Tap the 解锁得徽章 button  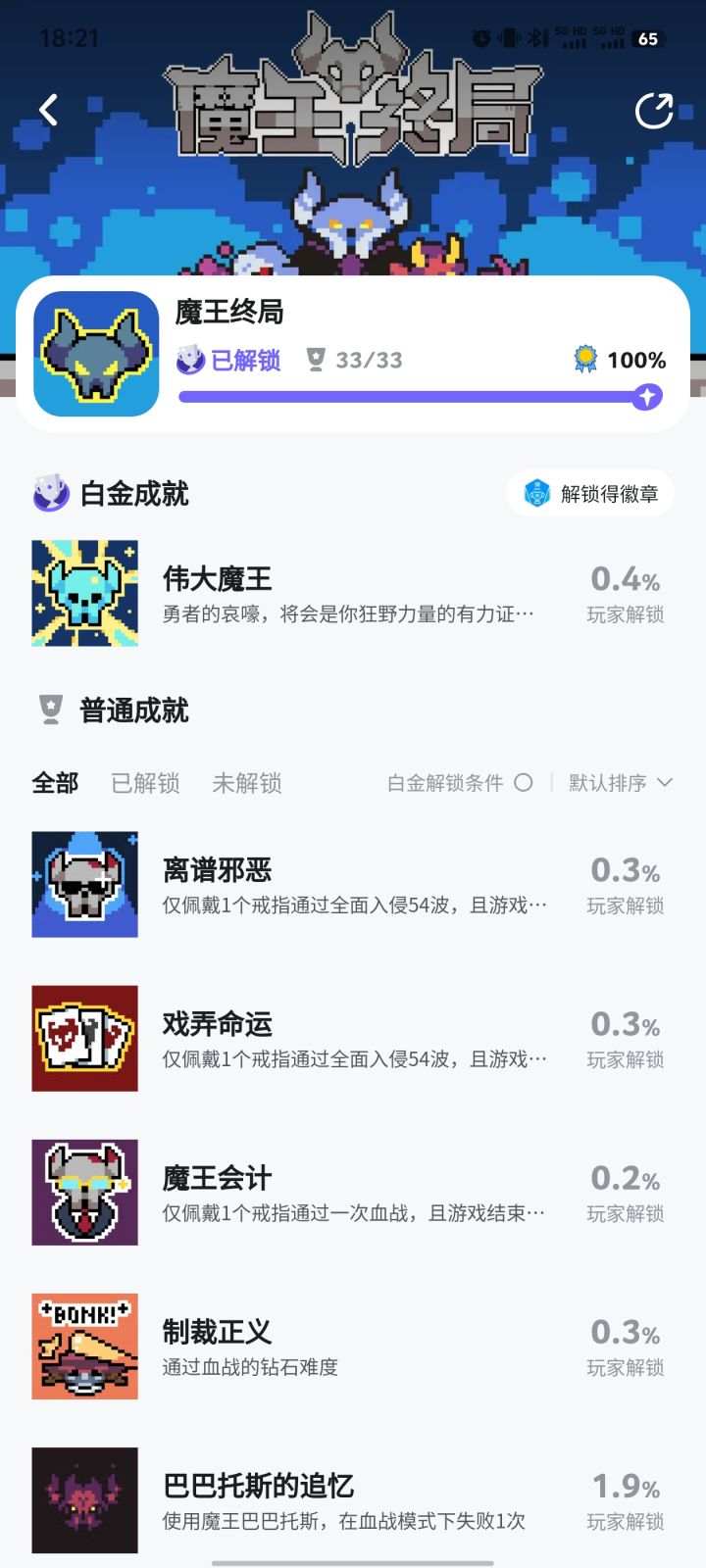pos(590,494)
